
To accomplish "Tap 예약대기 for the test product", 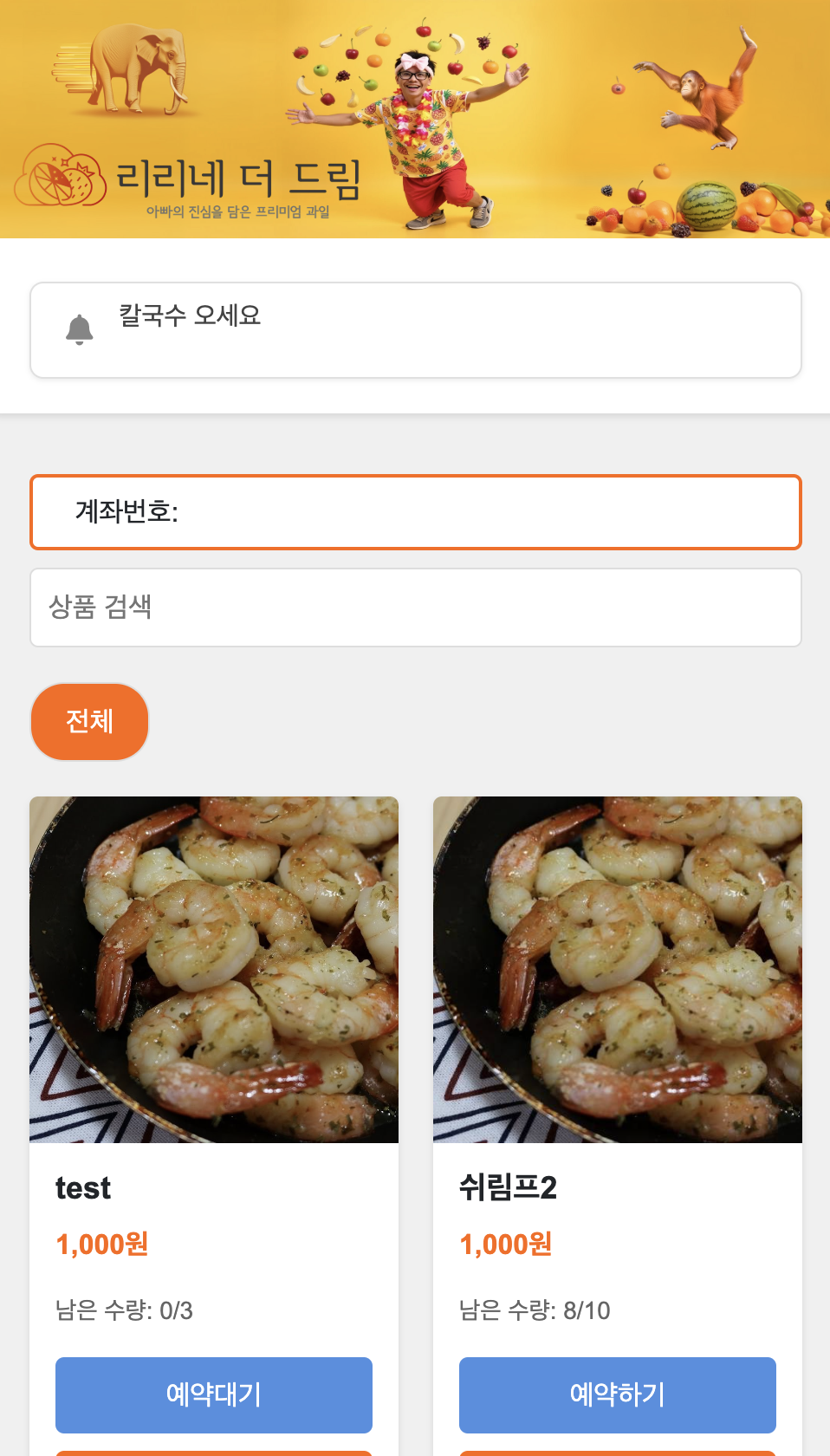I will 214,1394.
